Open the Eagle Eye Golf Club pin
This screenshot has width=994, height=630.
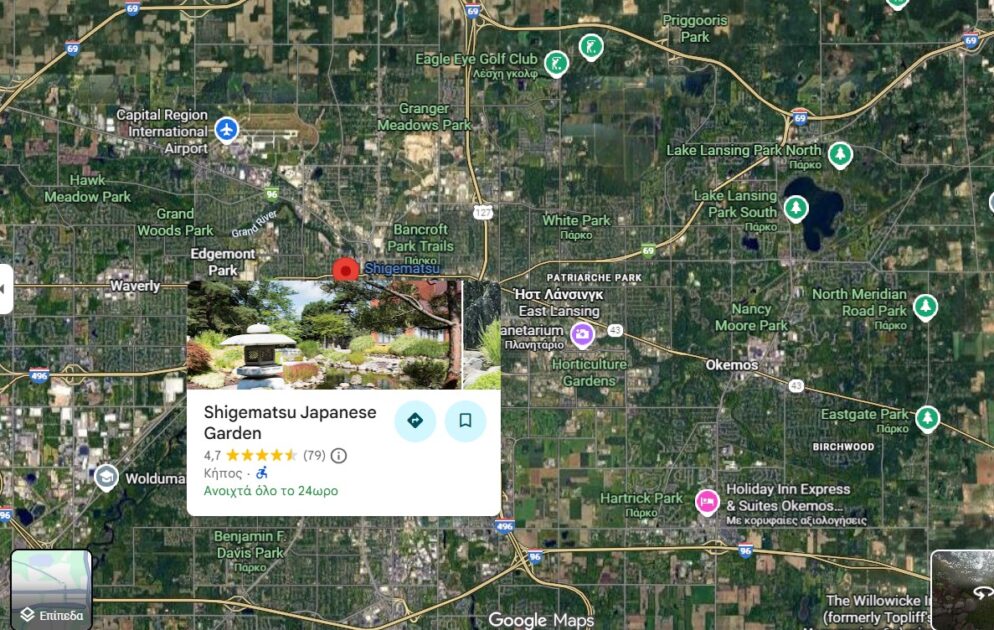(x=556, y=64)
